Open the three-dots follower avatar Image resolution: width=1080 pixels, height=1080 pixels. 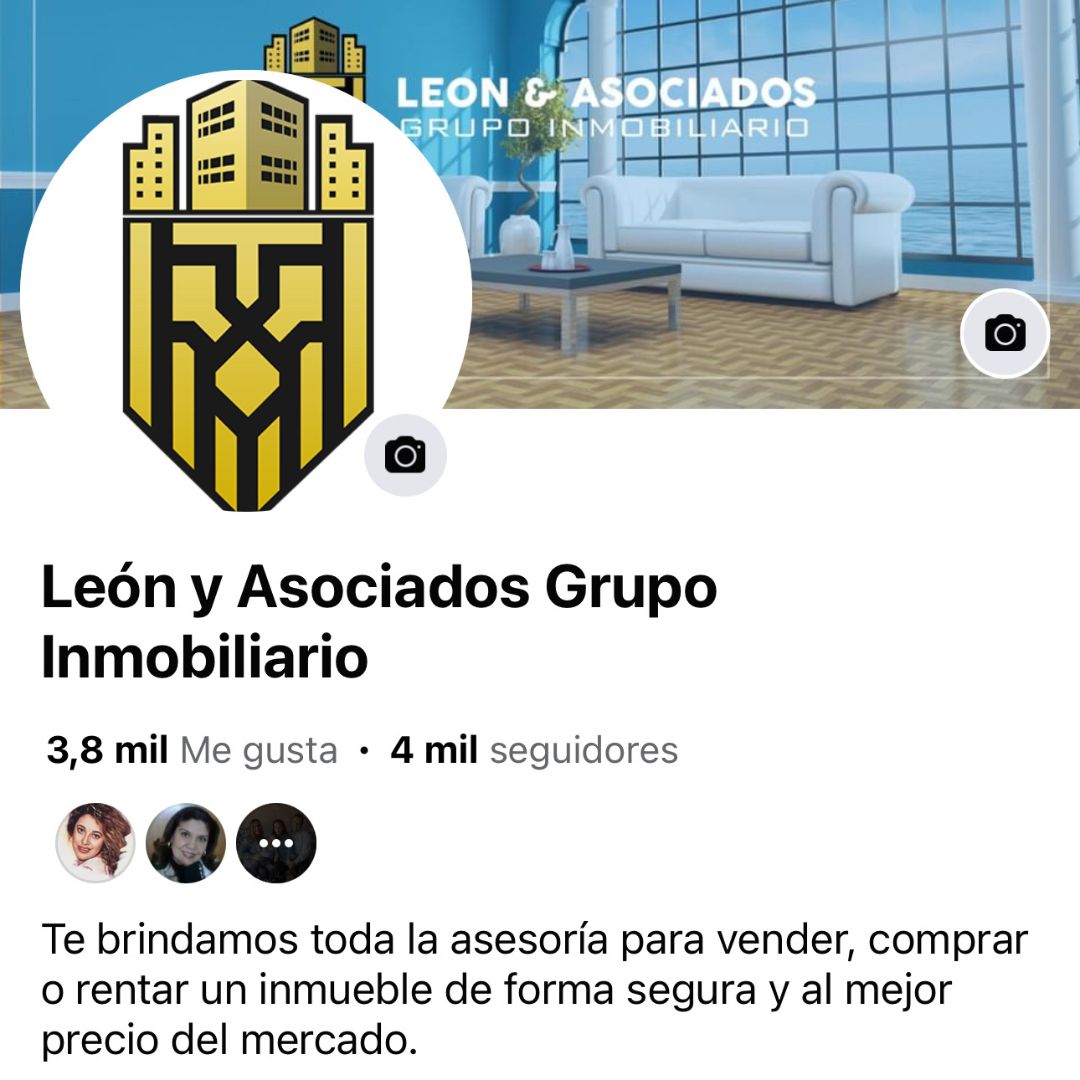(x=276, y=843)
